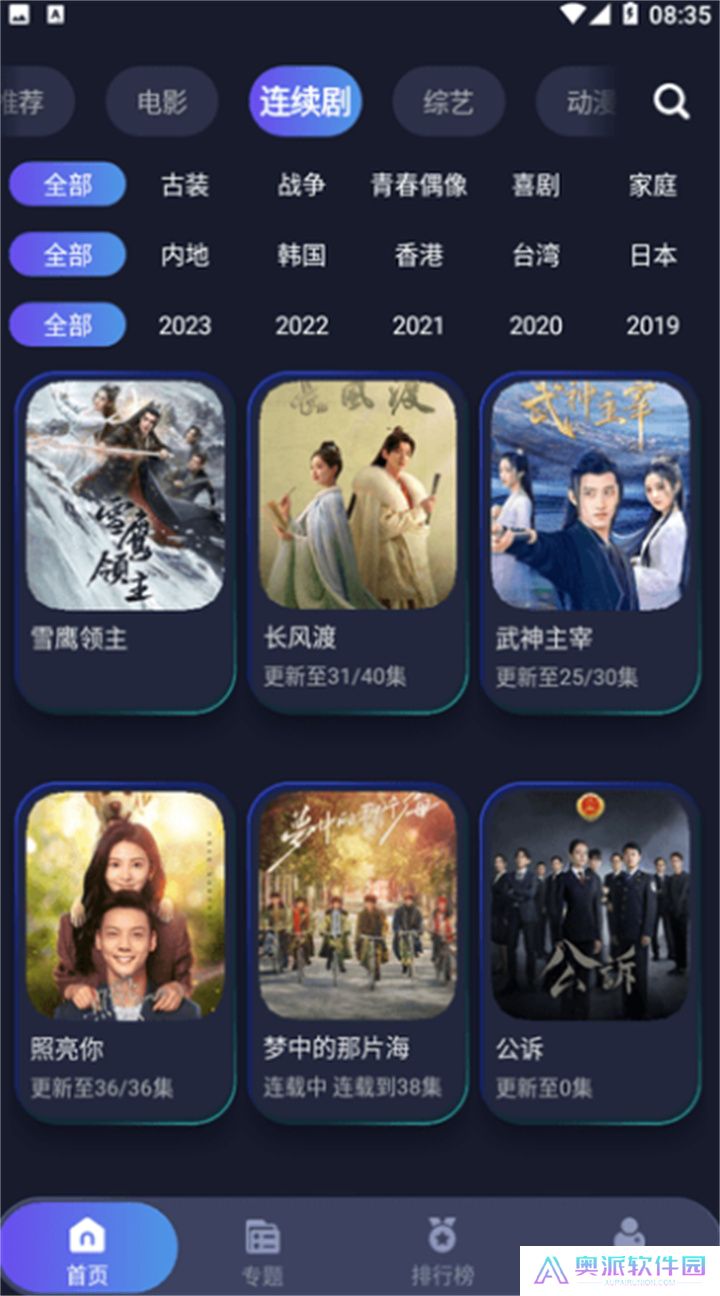720x1296 pixels.
Task: Select the 古装 genre filter
Action: 184,186
